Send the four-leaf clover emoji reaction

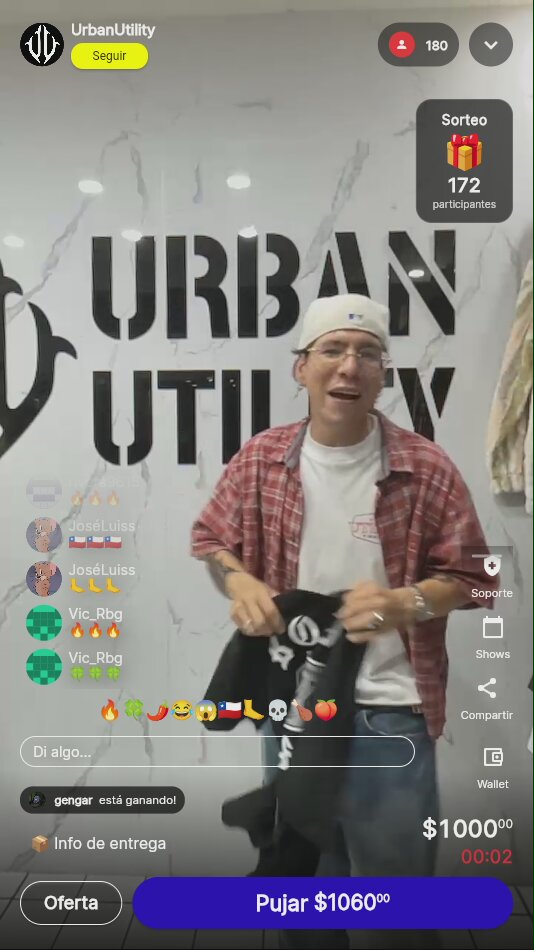[133, 710]
